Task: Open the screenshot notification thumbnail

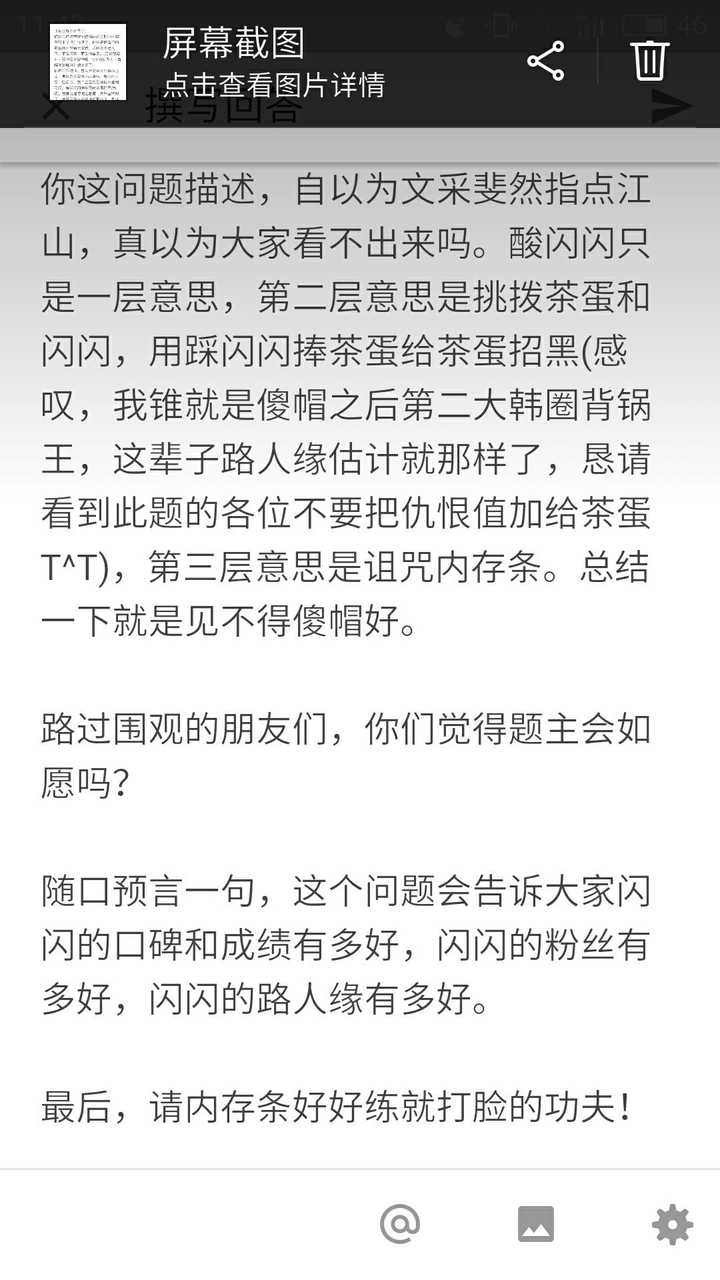Action: click(89, 63)
